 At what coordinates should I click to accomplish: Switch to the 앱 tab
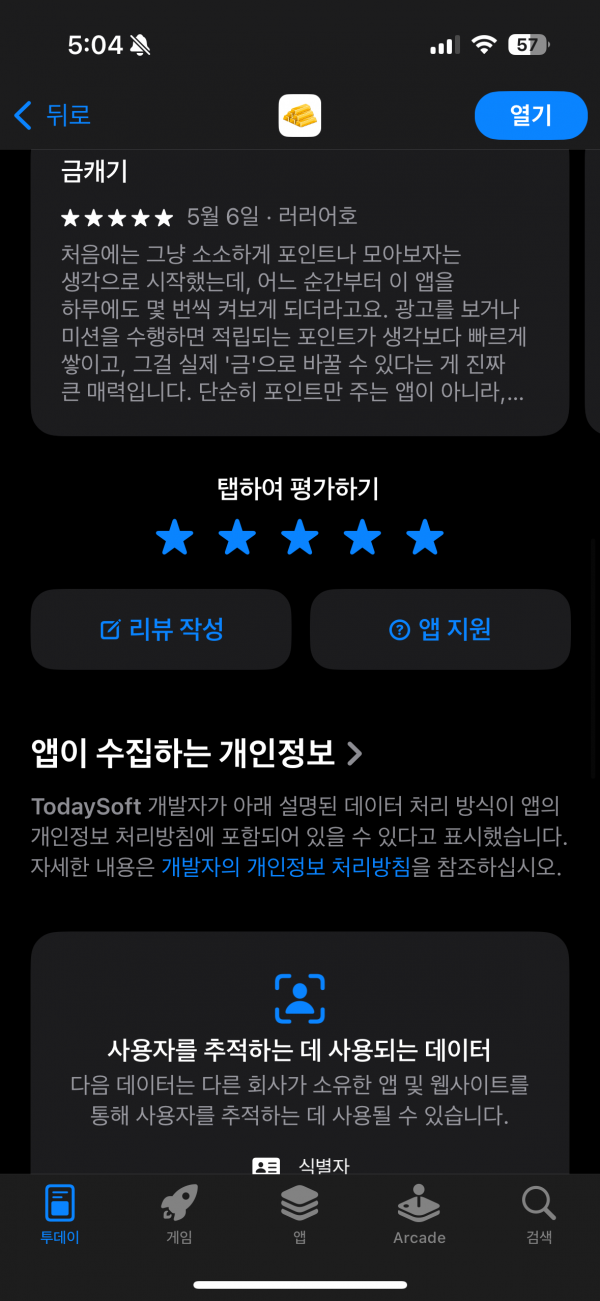click(299, 1213)
